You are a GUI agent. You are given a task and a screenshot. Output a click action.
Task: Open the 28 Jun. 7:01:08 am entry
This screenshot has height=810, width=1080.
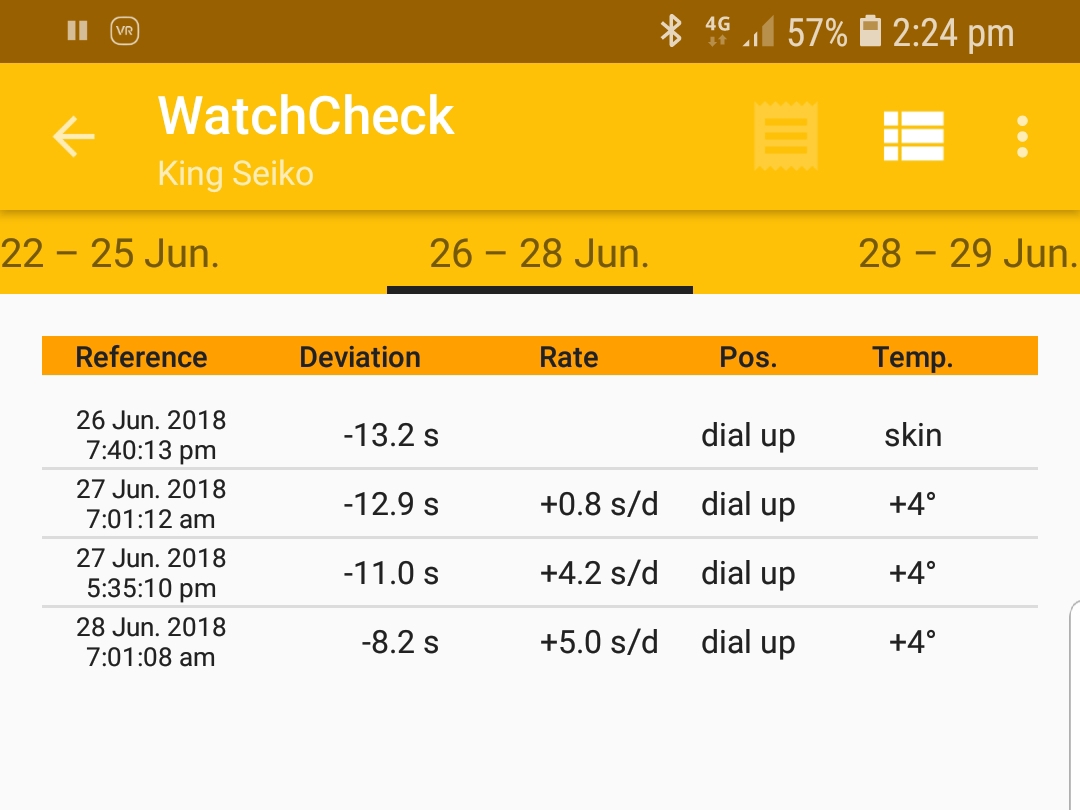click(x=539, y=642)
